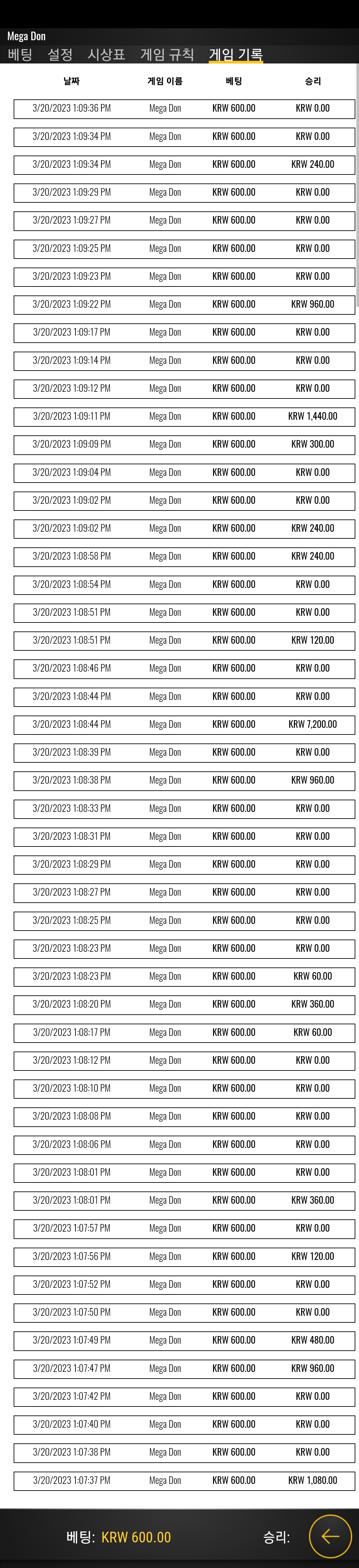Viewport: 359px width, 1568px height.
Task: Tap the yellow back arrow button
Action: click(330, 1536)
